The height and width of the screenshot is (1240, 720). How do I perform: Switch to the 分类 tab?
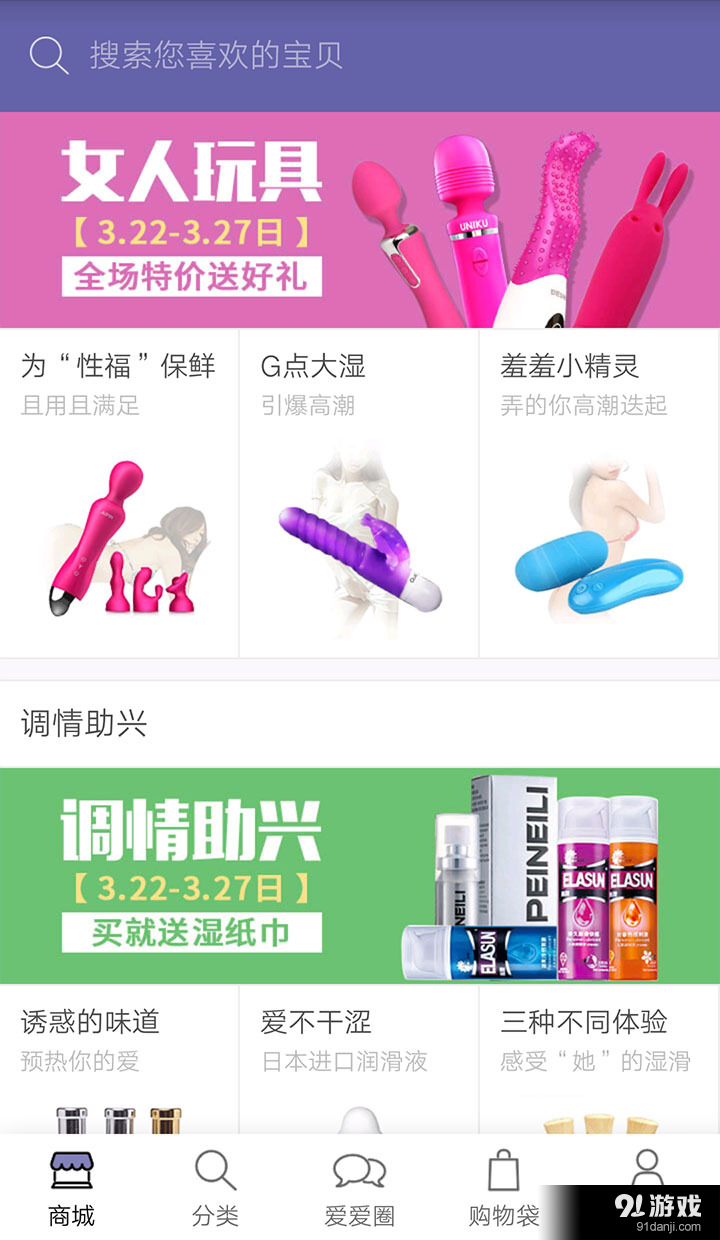[x=216, y=1188]
